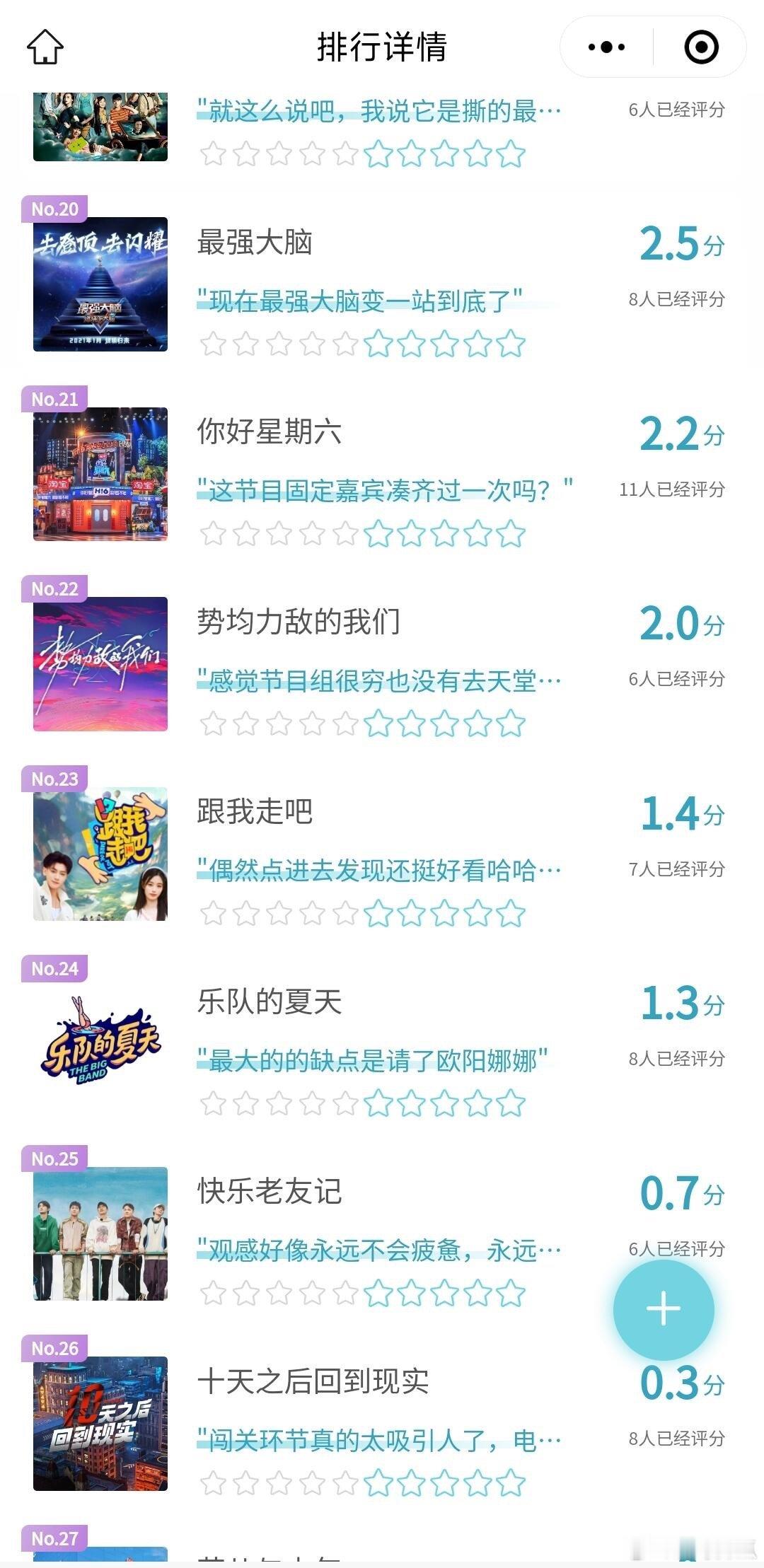Go to the mini program home
This screenshot has height=1568, width=764.
click(x=45, y=47)
